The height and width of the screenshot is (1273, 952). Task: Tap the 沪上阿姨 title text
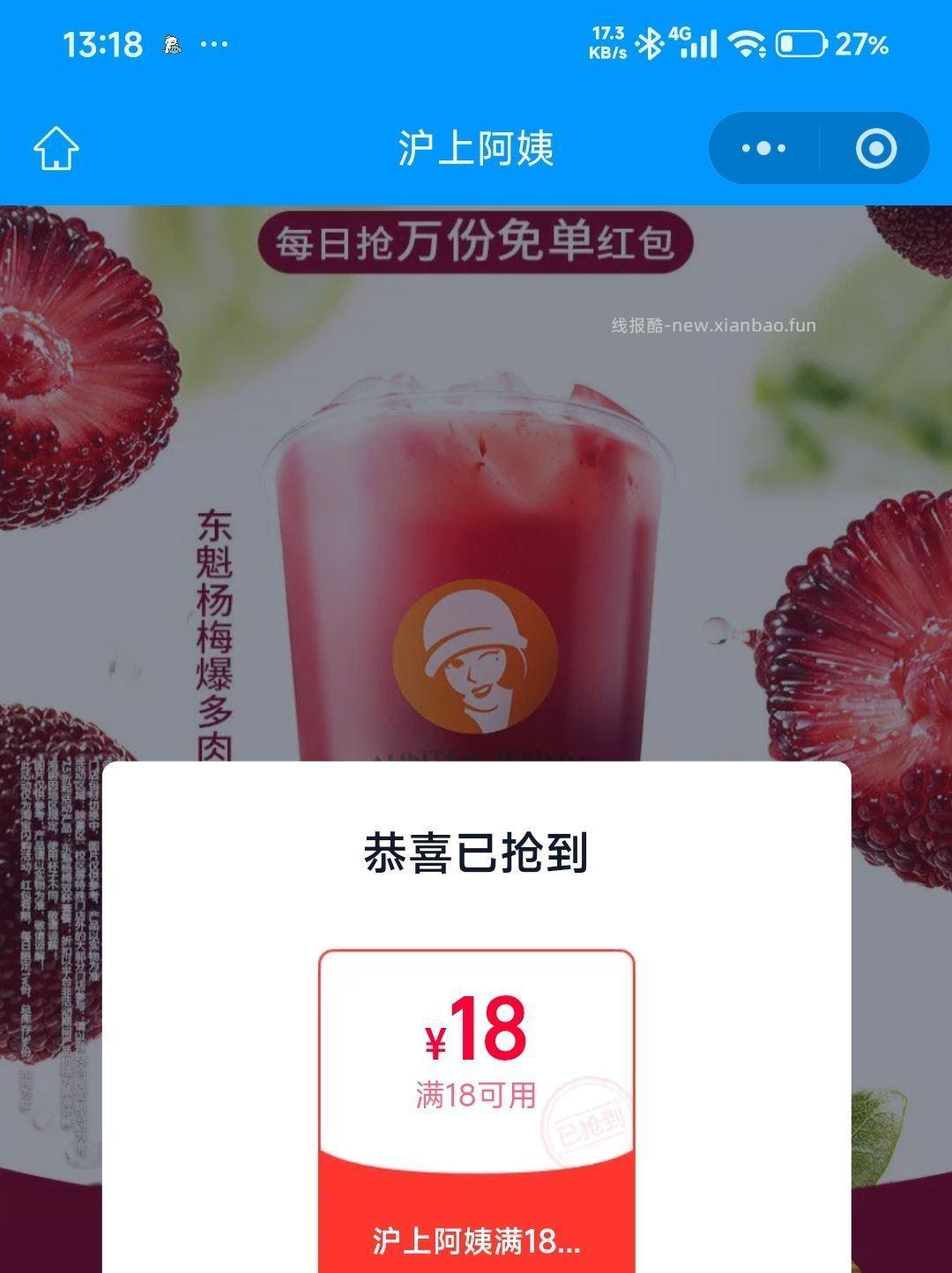(476, 147)
